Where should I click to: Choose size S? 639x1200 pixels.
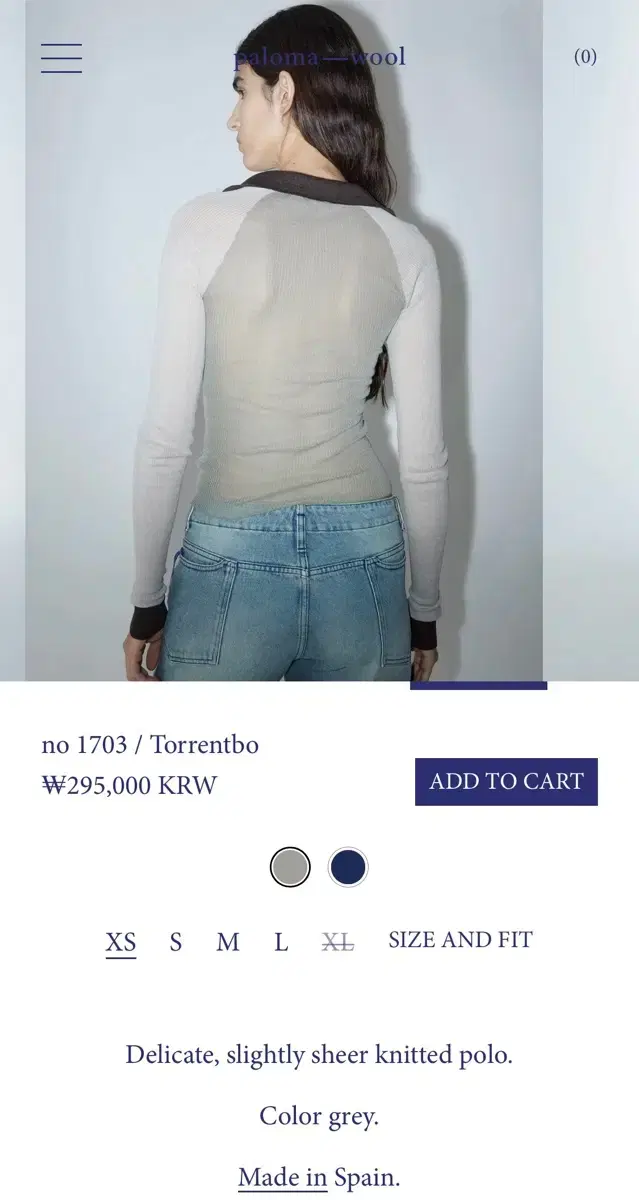[176, 943]
